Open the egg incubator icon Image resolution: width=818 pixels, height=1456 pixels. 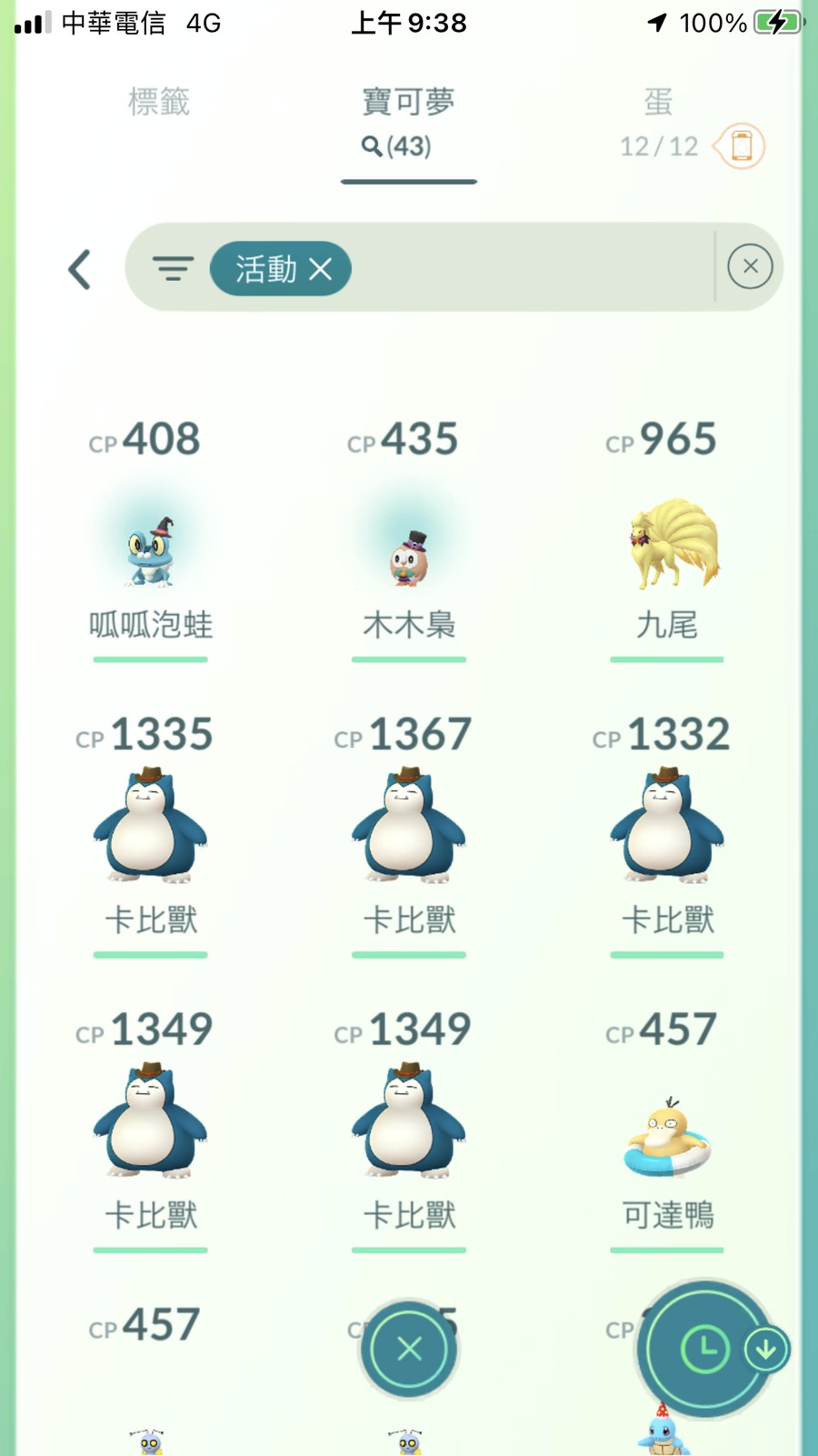[x=742, y=146]
